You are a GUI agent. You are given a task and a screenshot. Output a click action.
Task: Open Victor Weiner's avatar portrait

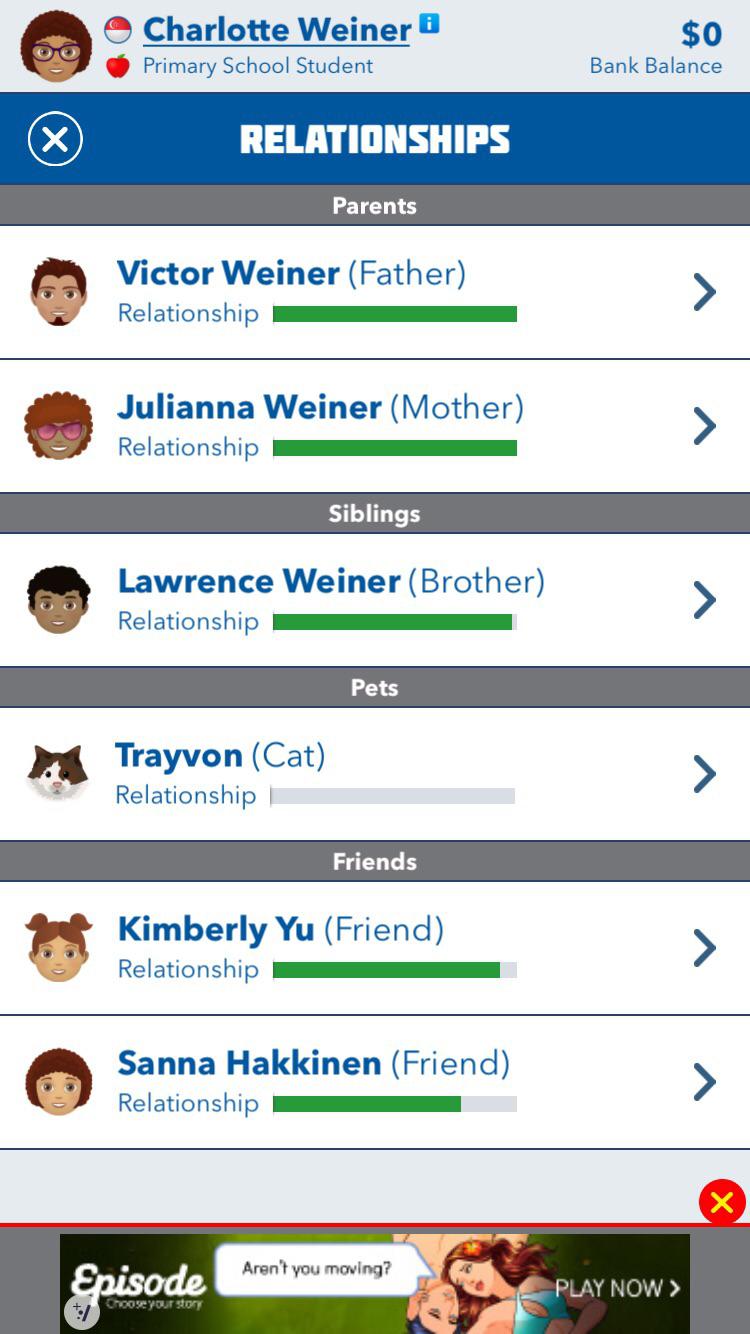tap(59, 291)
